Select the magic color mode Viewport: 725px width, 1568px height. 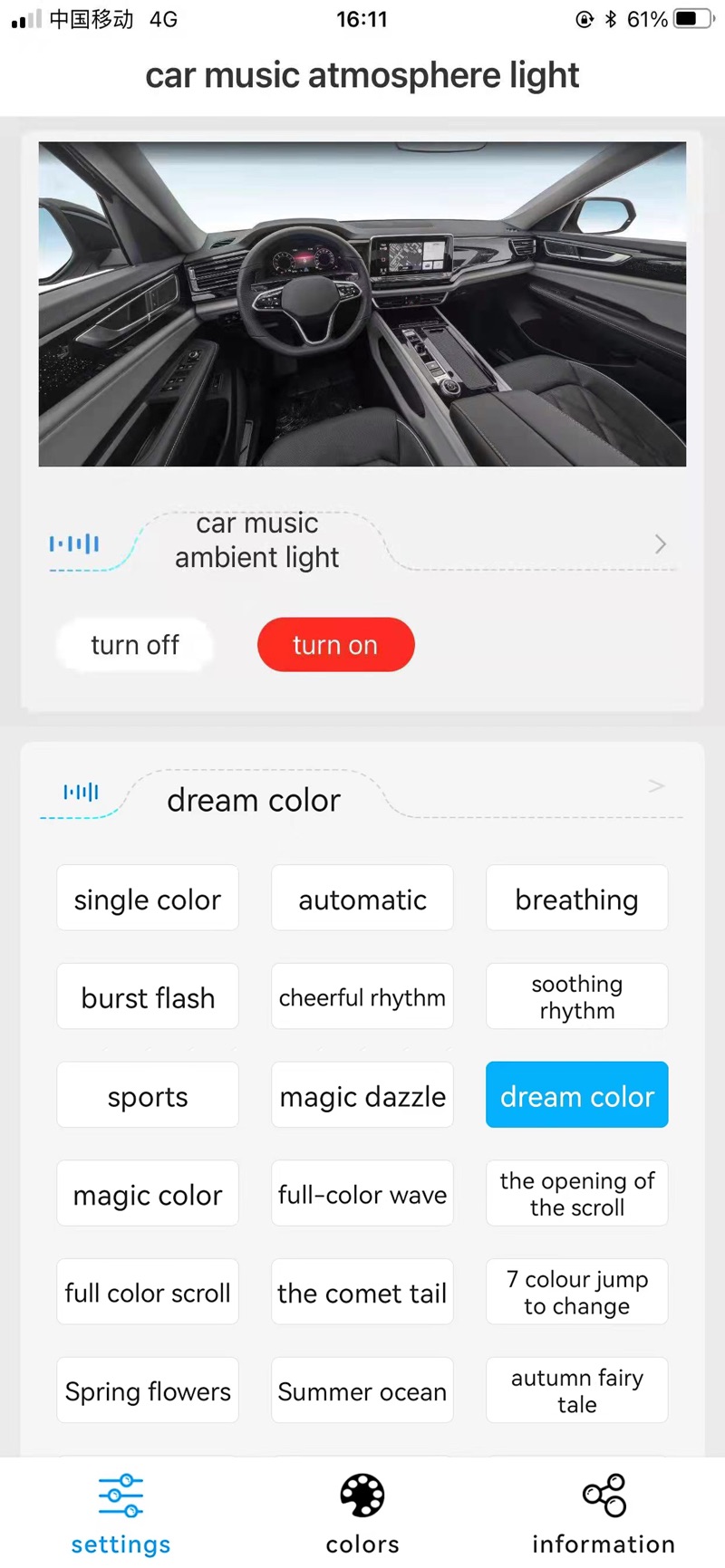(148, 1194)
